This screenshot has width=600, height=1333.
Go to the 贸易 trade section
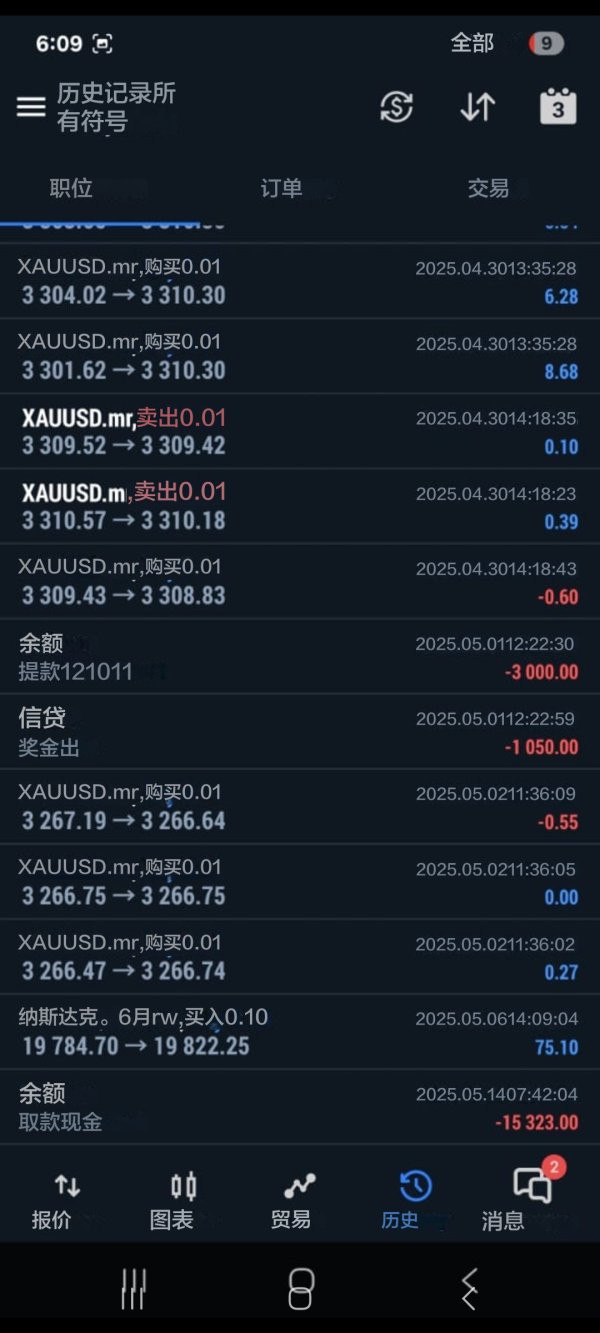pos(296,1200)
